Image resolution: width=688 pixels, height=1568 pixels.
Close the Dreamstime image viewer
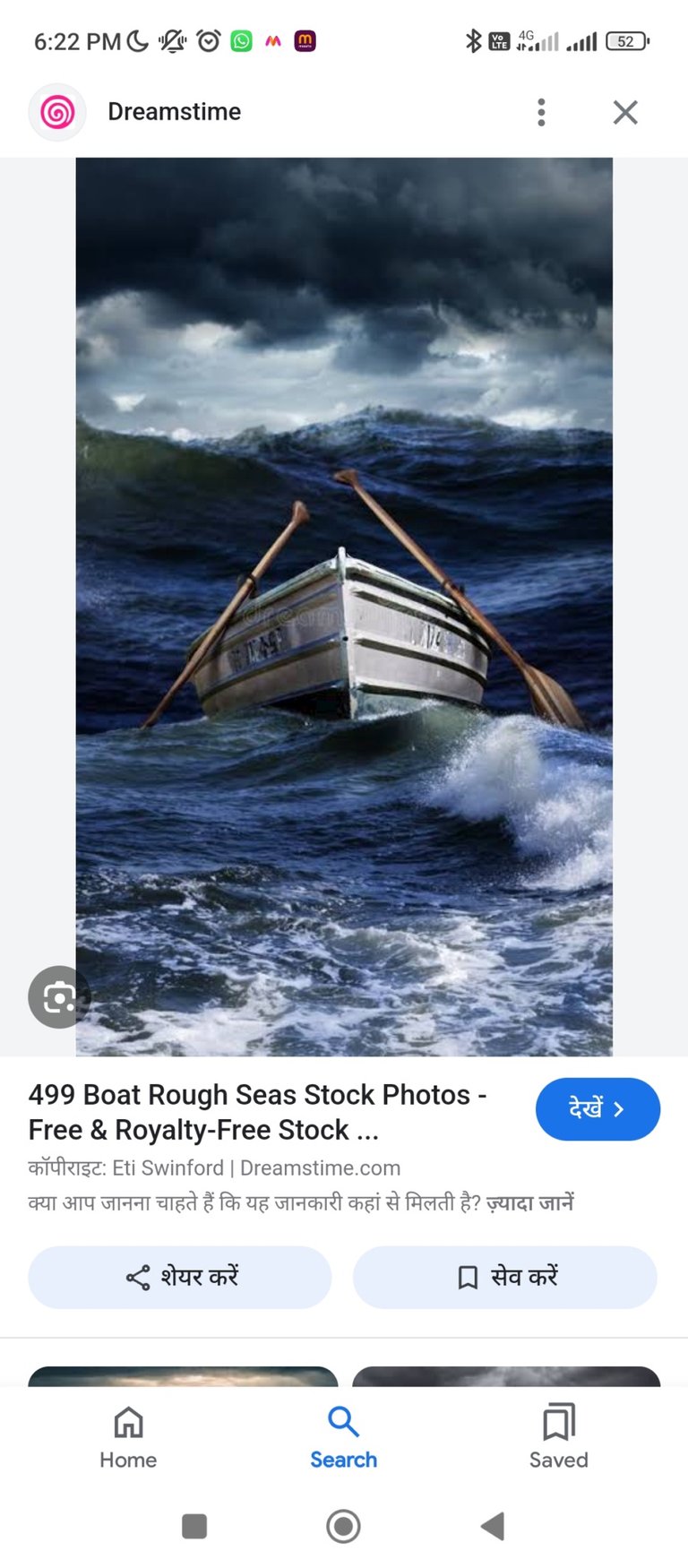(625, 112)
